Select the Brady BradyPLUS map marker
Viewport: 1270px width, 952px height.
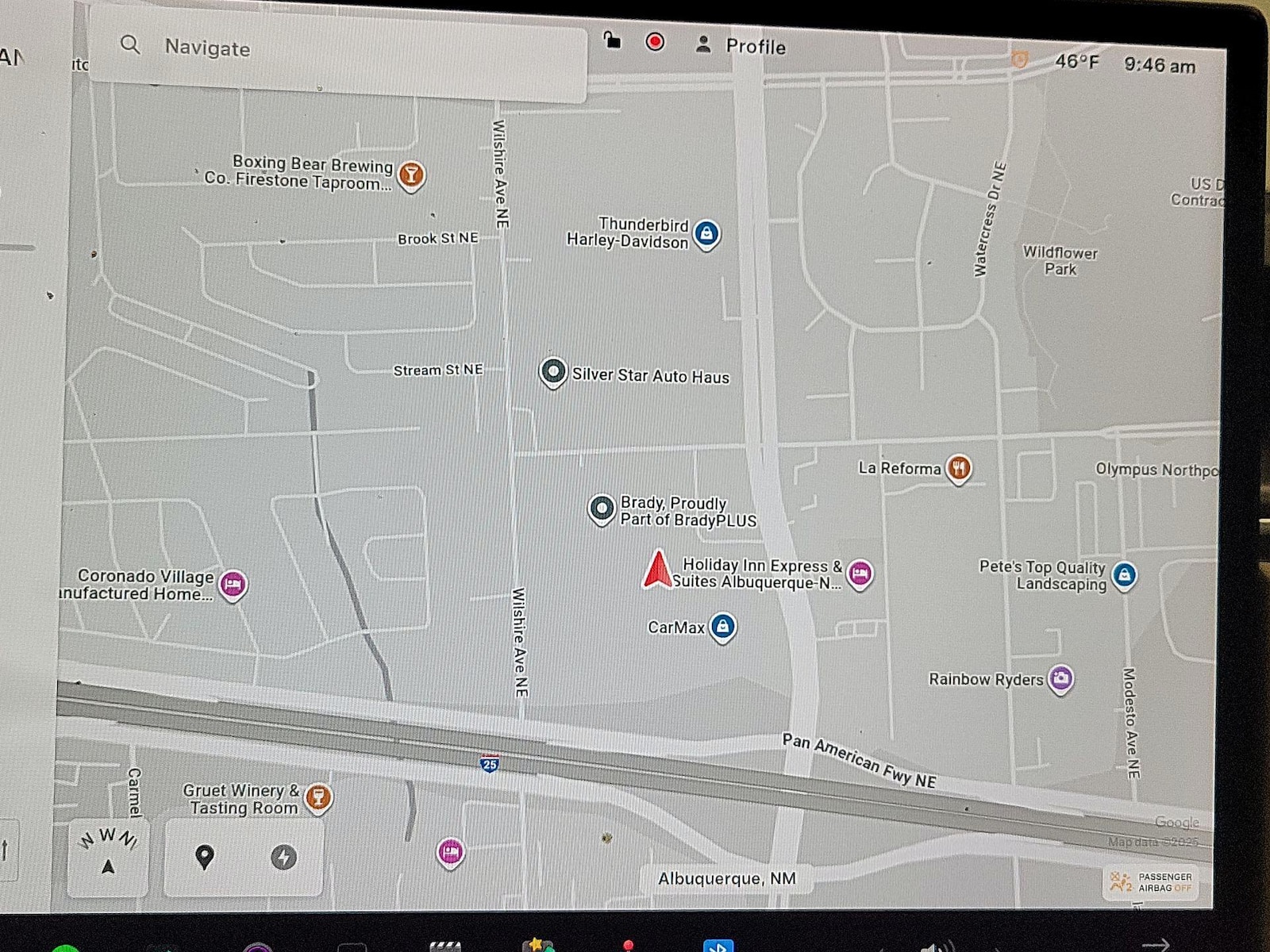(x=602, y=509)
